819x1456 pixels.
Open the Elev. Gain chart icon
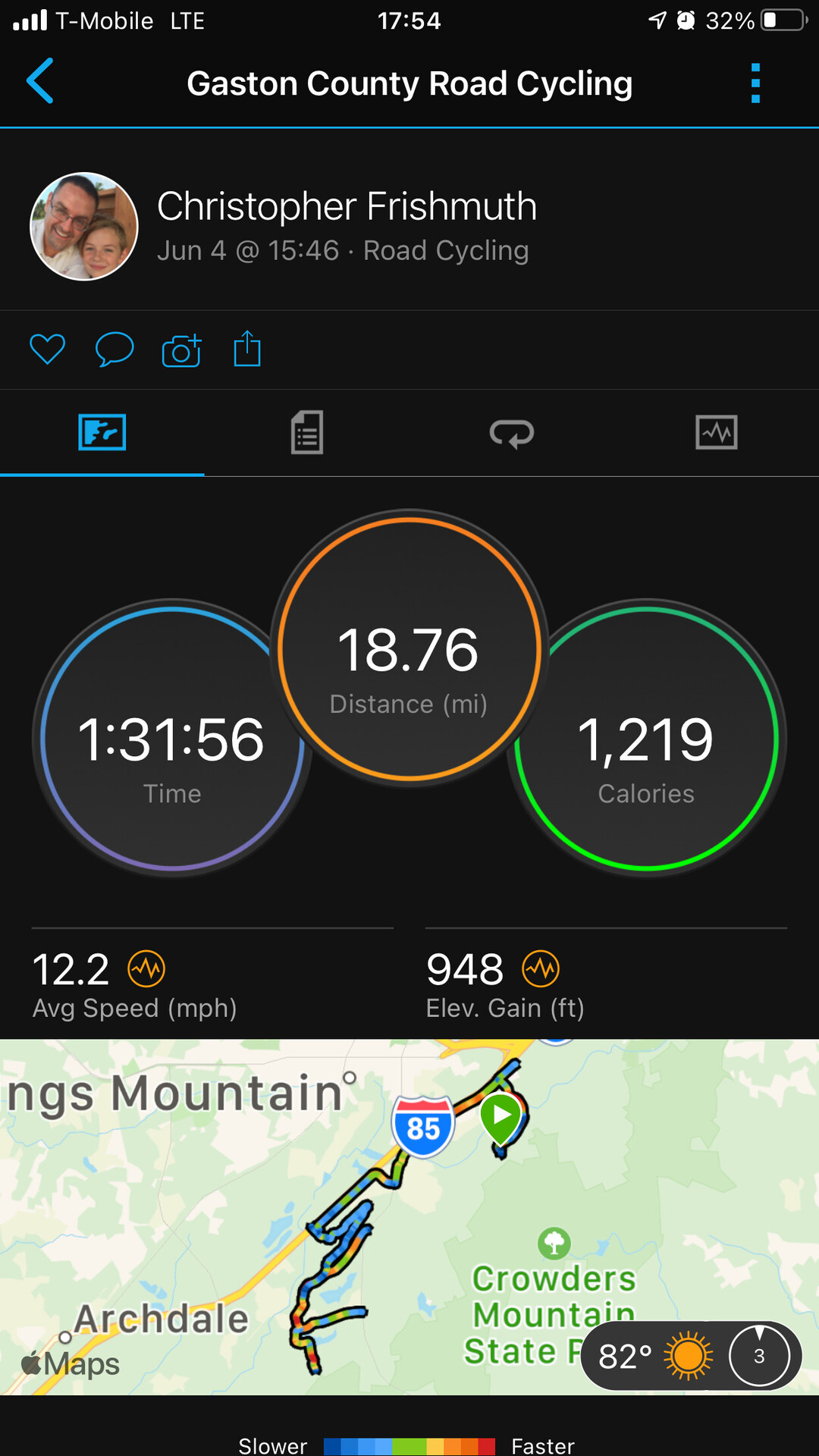pos(541,968)
